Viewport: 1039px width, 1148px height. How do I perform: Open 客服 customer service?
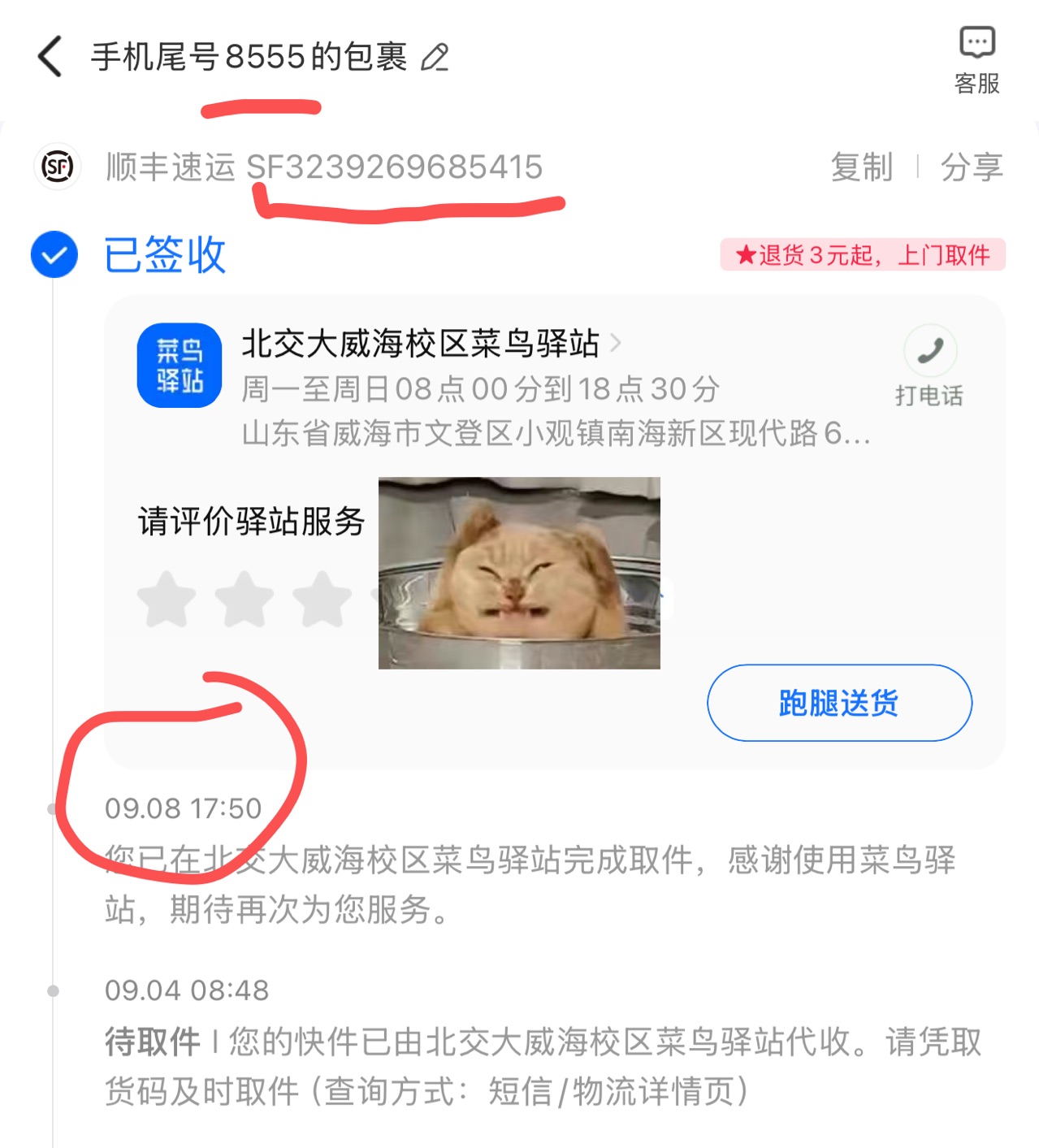coord(976,59)
